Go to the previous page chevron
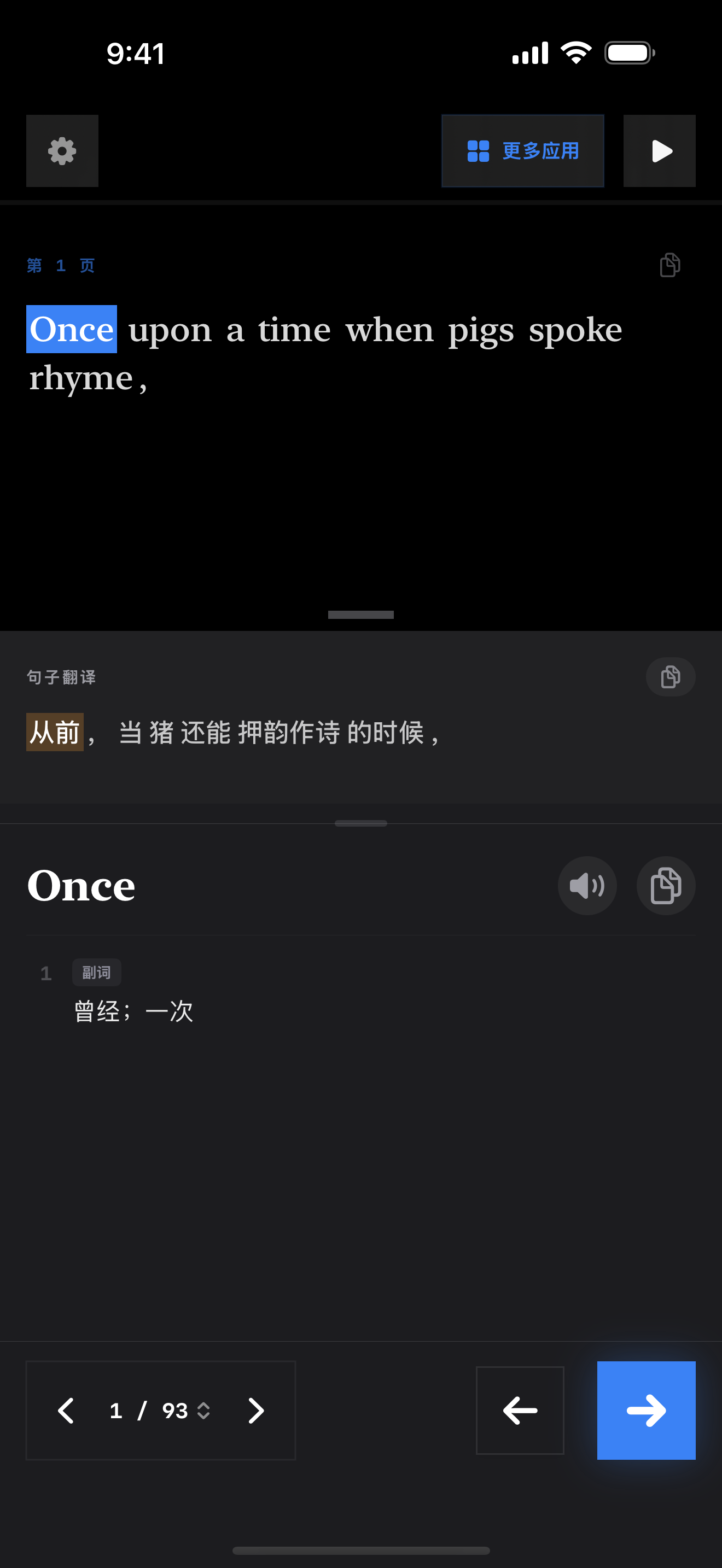 click(x=66, y=1411)
